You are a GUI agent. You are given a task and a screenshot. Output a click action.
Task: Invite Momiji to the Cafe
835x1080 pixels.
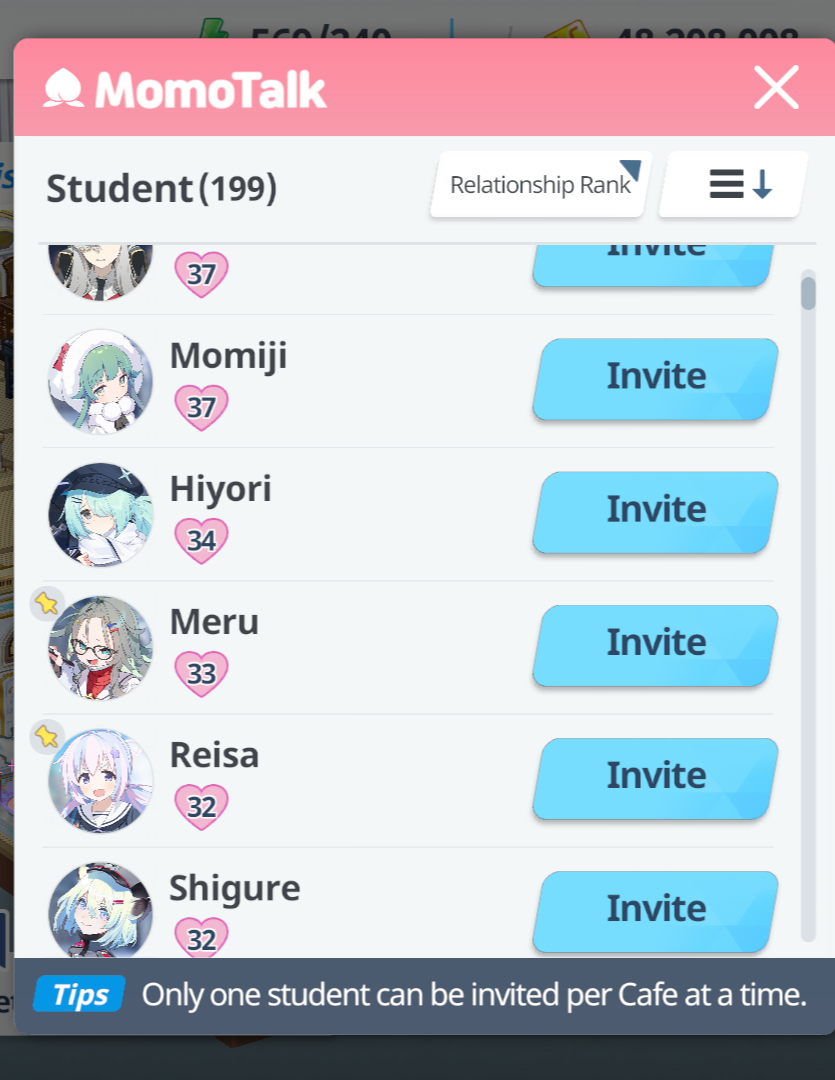click(x=655, y=377)
